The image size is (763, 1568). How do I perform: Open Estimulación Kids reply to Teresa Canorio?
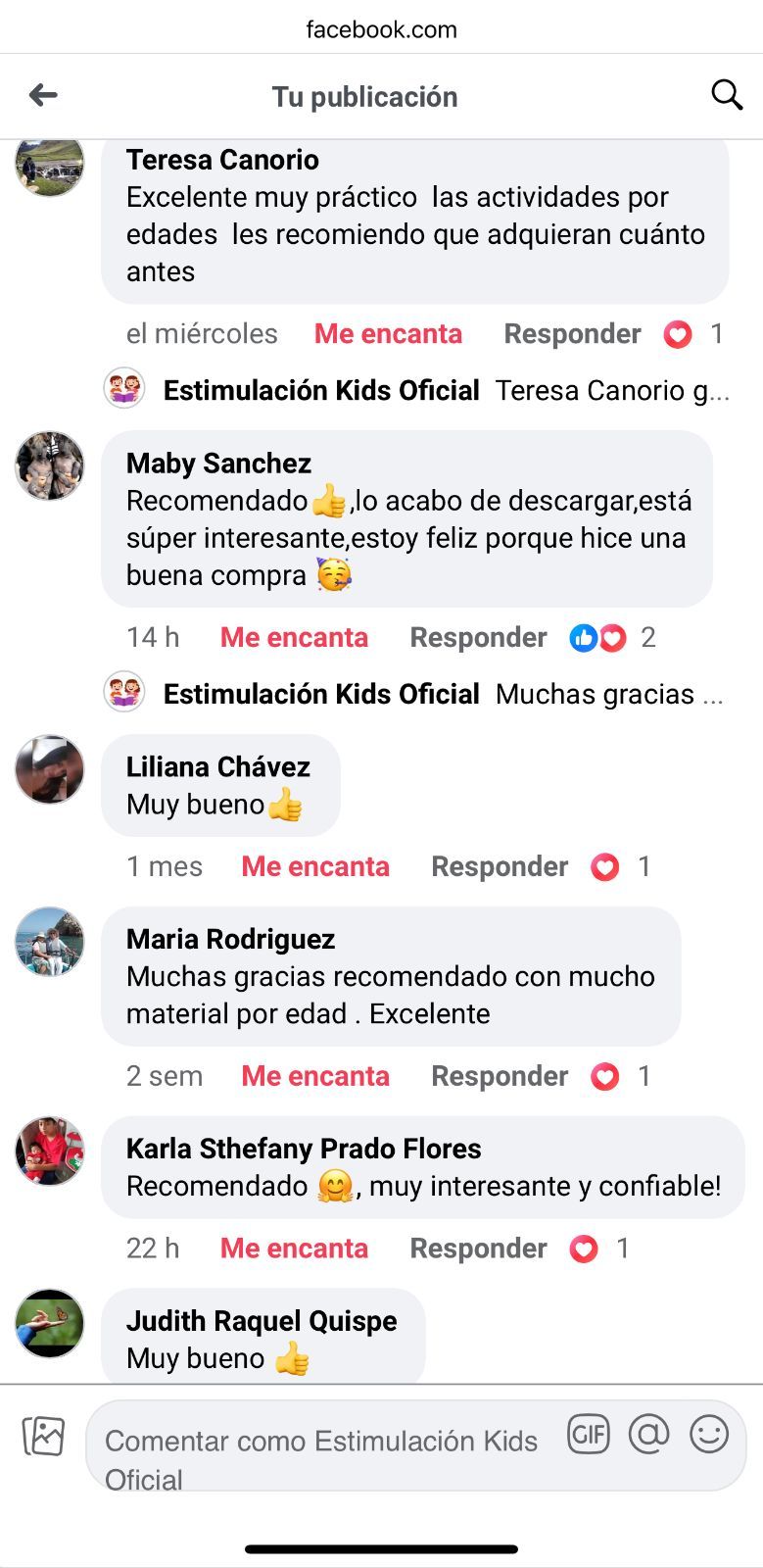[x=446, y=390]
